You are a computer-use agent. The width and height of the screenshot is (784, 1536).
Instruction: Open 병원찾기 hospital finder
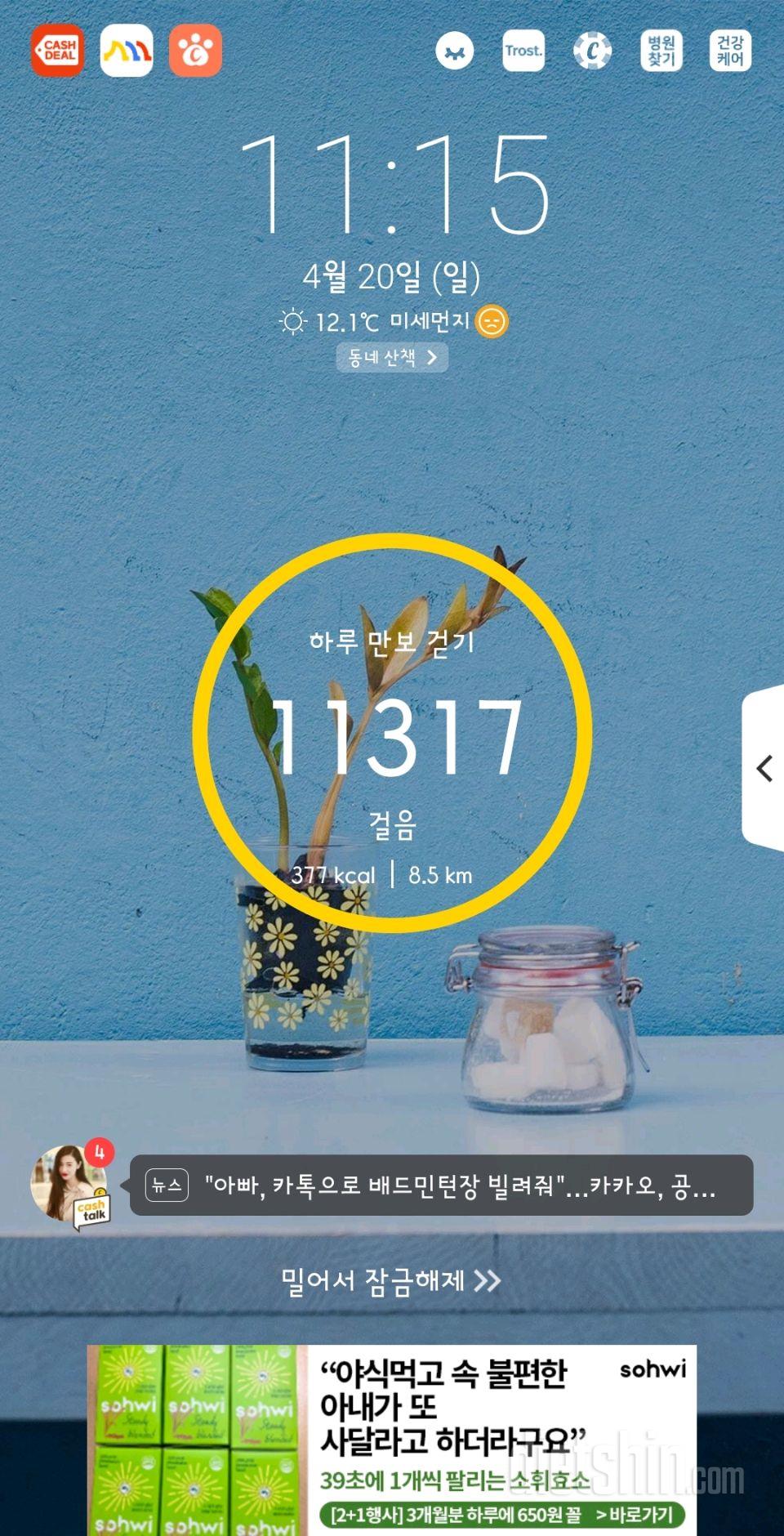661,51
